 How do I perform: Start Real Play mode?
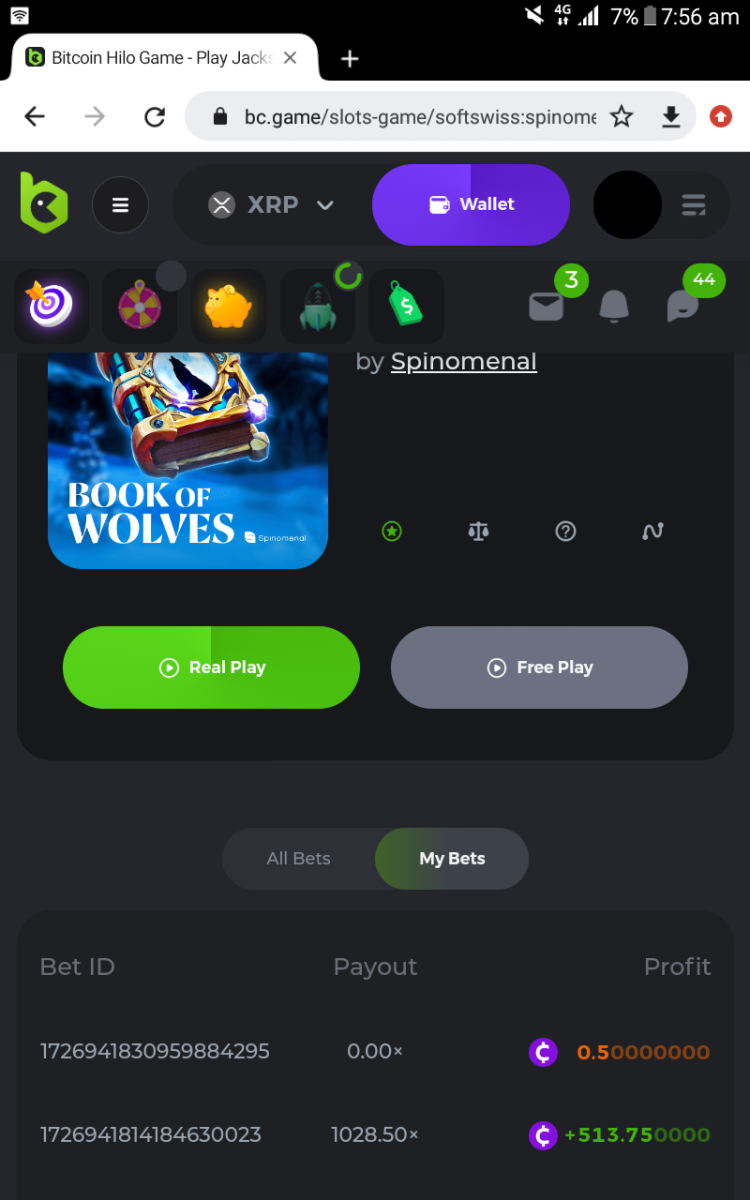pyautogui.click(x=211, y=667)
